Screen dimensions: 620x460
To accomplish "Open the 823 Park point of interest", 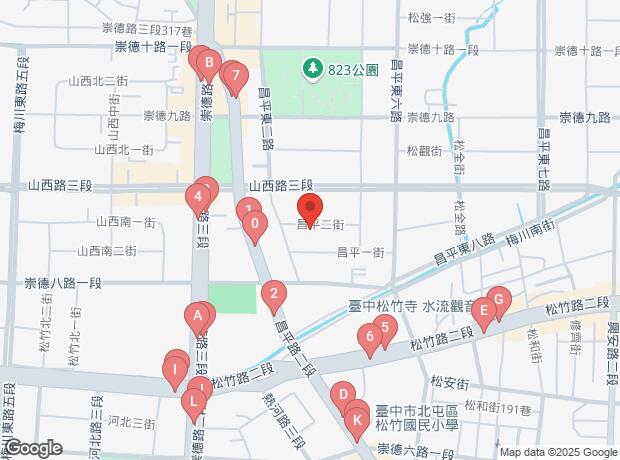I will tap(313, 69).
